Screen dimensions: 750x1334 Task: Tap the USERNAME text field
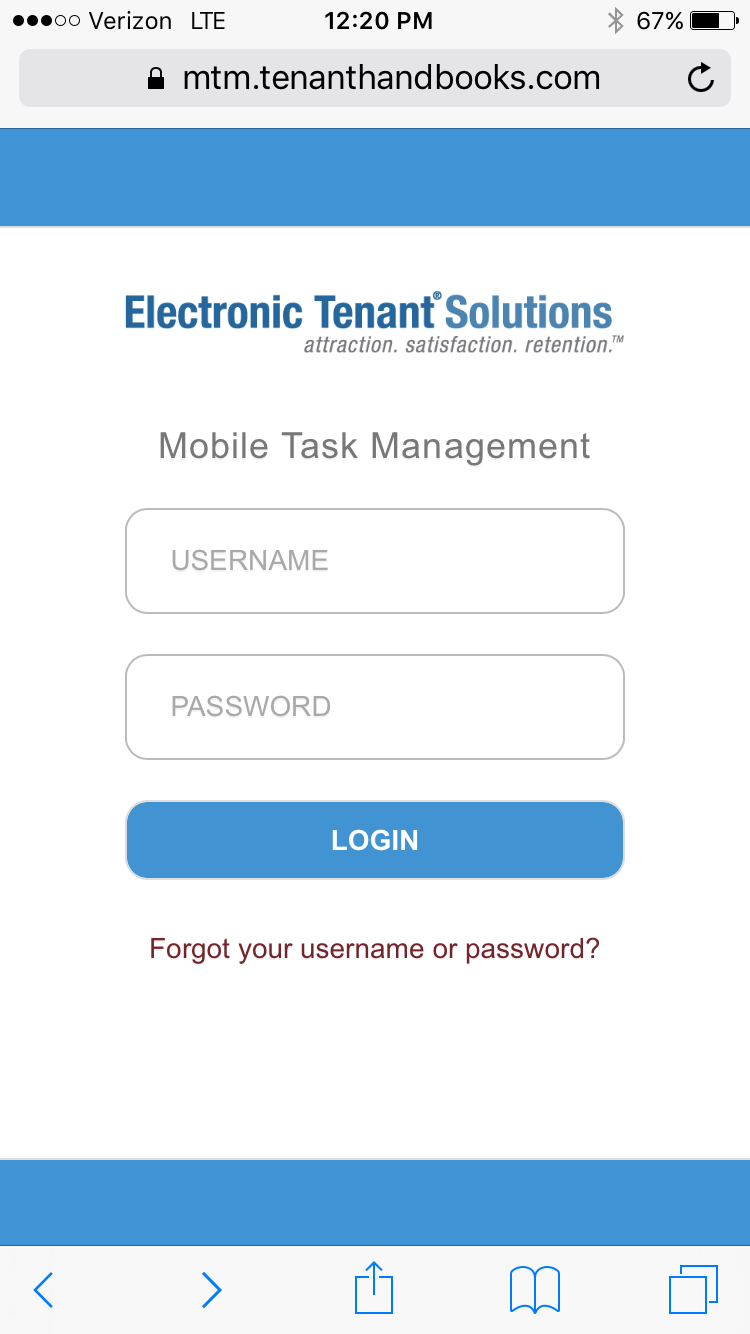tap(374, 560)
